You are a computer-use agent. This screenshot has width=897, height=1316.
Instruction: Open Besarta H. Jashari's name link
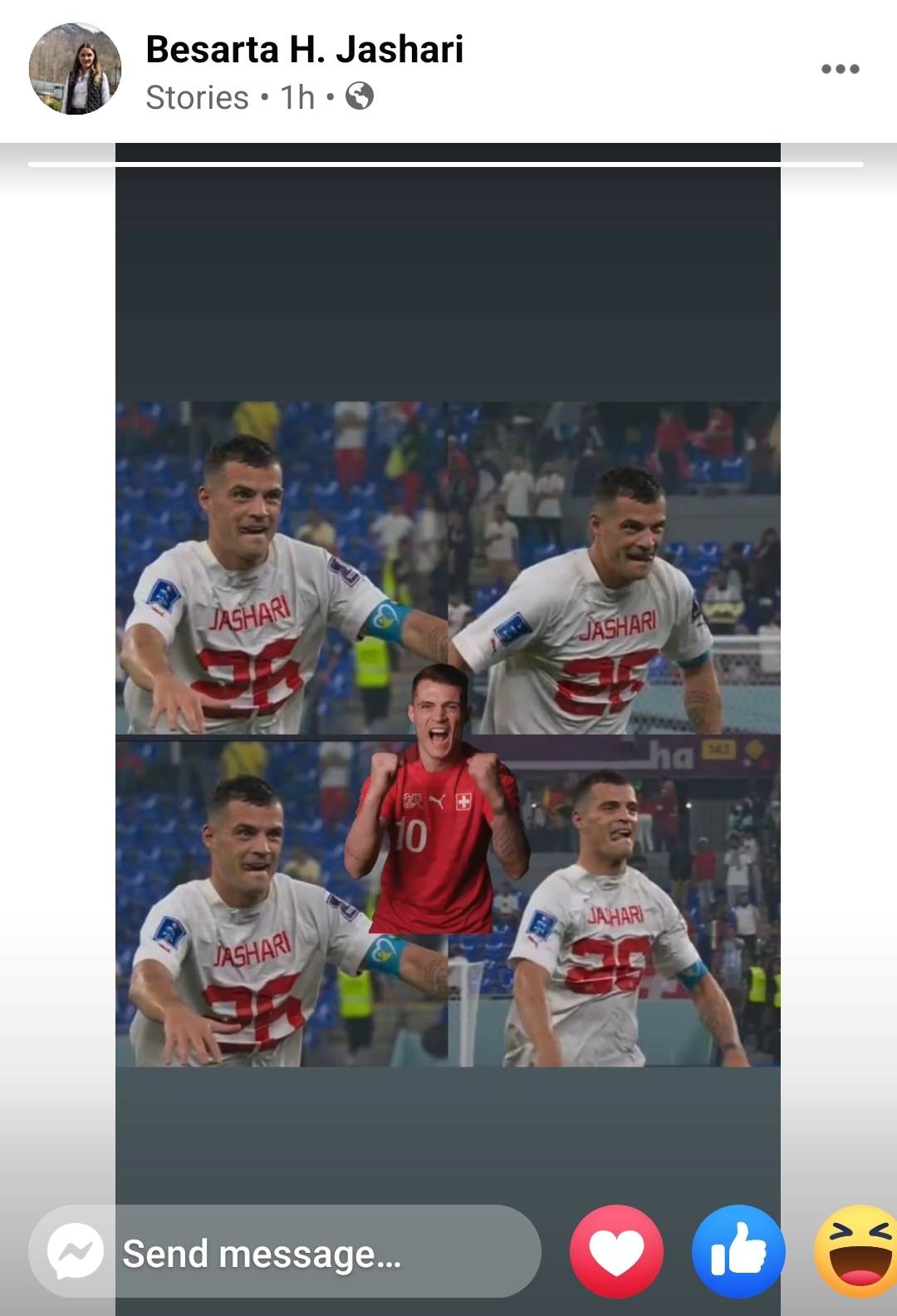(x=304, y=49)
